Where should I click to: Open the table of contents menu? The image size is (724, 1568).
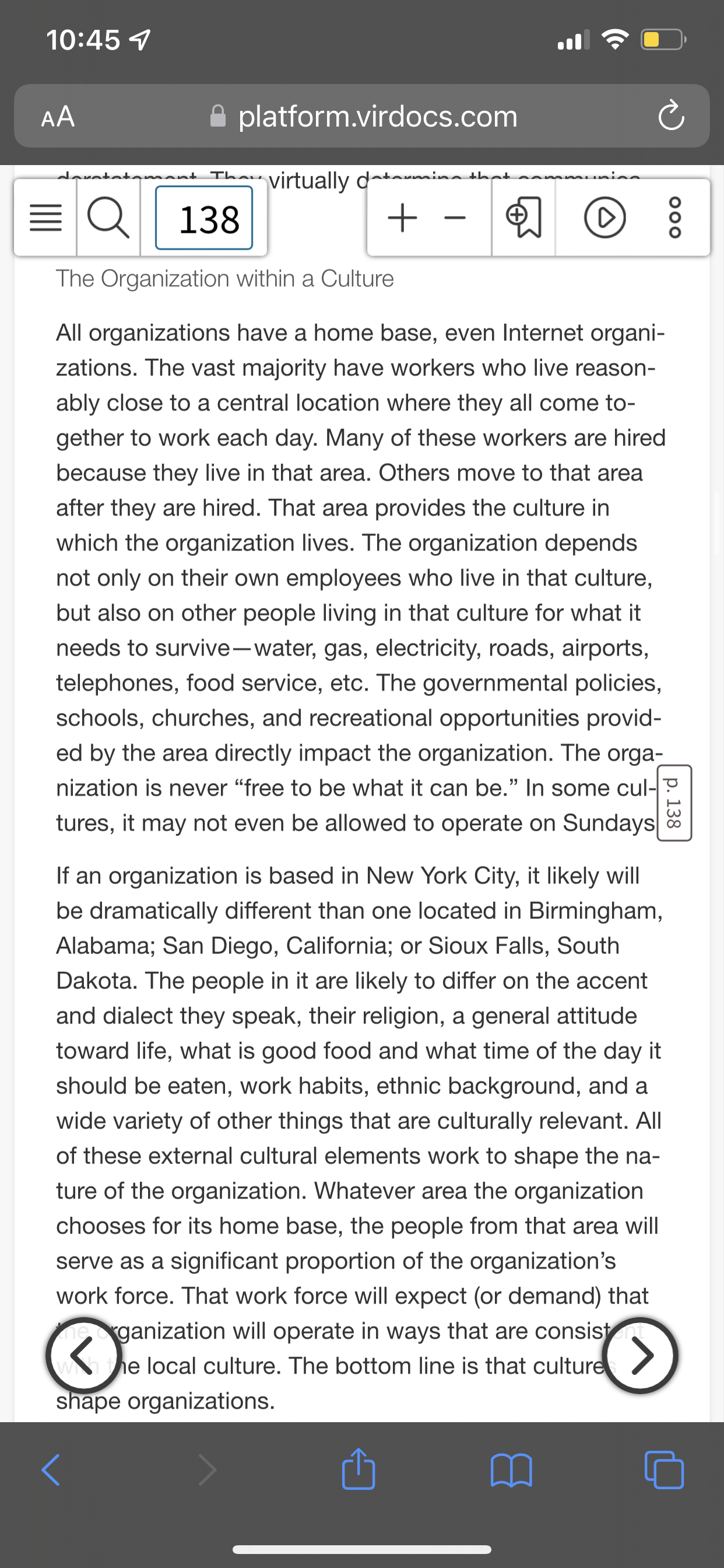45,218
